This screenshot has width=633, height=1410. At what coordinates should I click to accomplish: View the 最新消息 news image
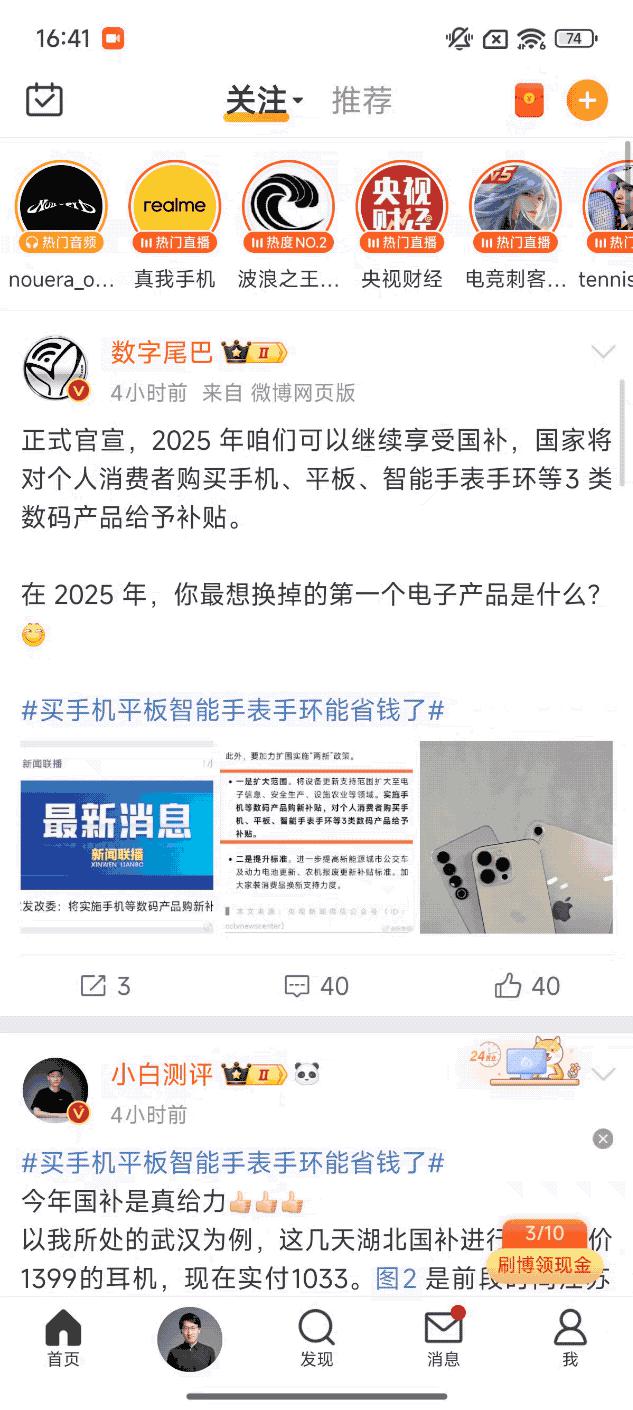pyautogui.click(x=118, y=836)
